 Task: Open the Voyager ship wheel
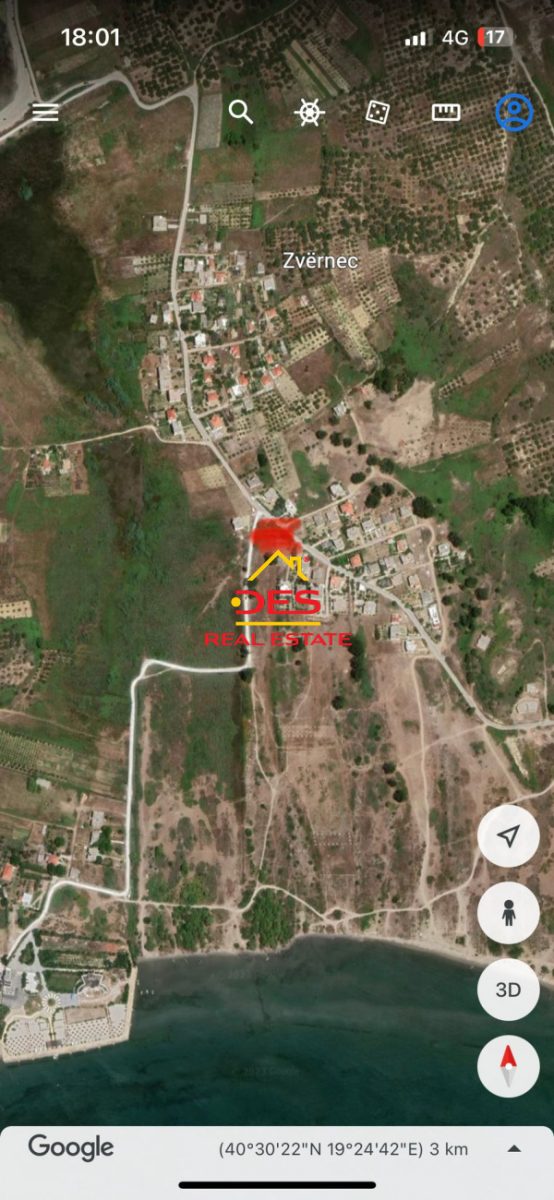309,112
